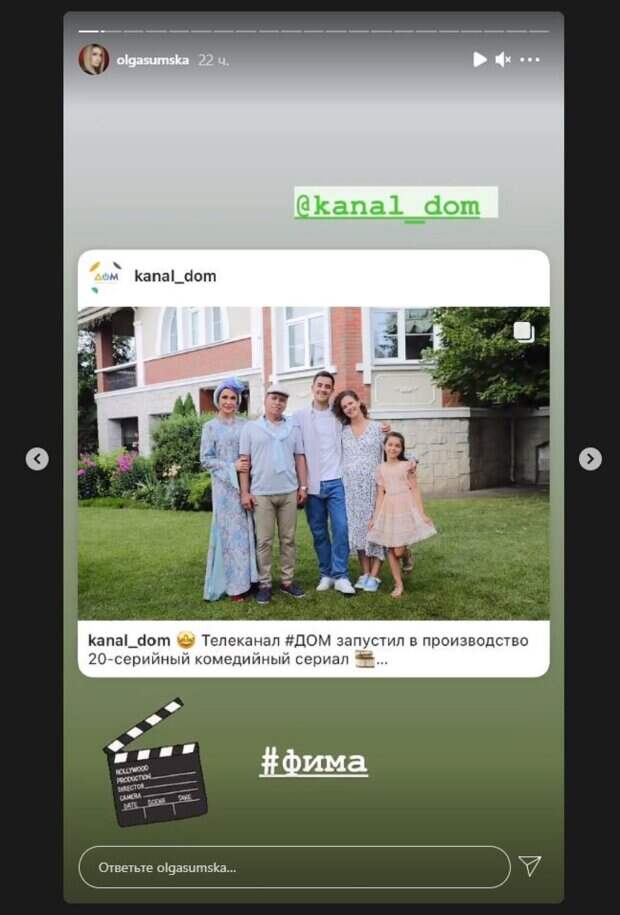
Task: Share this story via the paper plane icon
Action: [x=530, y=866]
